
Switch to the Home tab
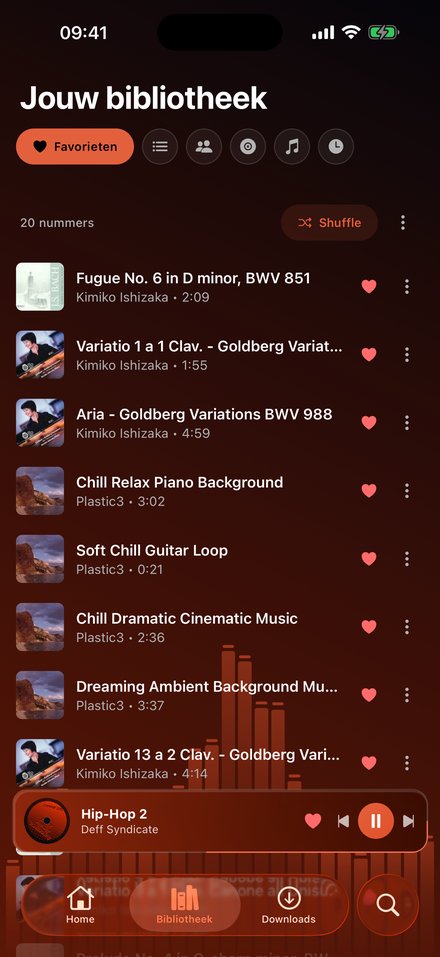[81, 905]
